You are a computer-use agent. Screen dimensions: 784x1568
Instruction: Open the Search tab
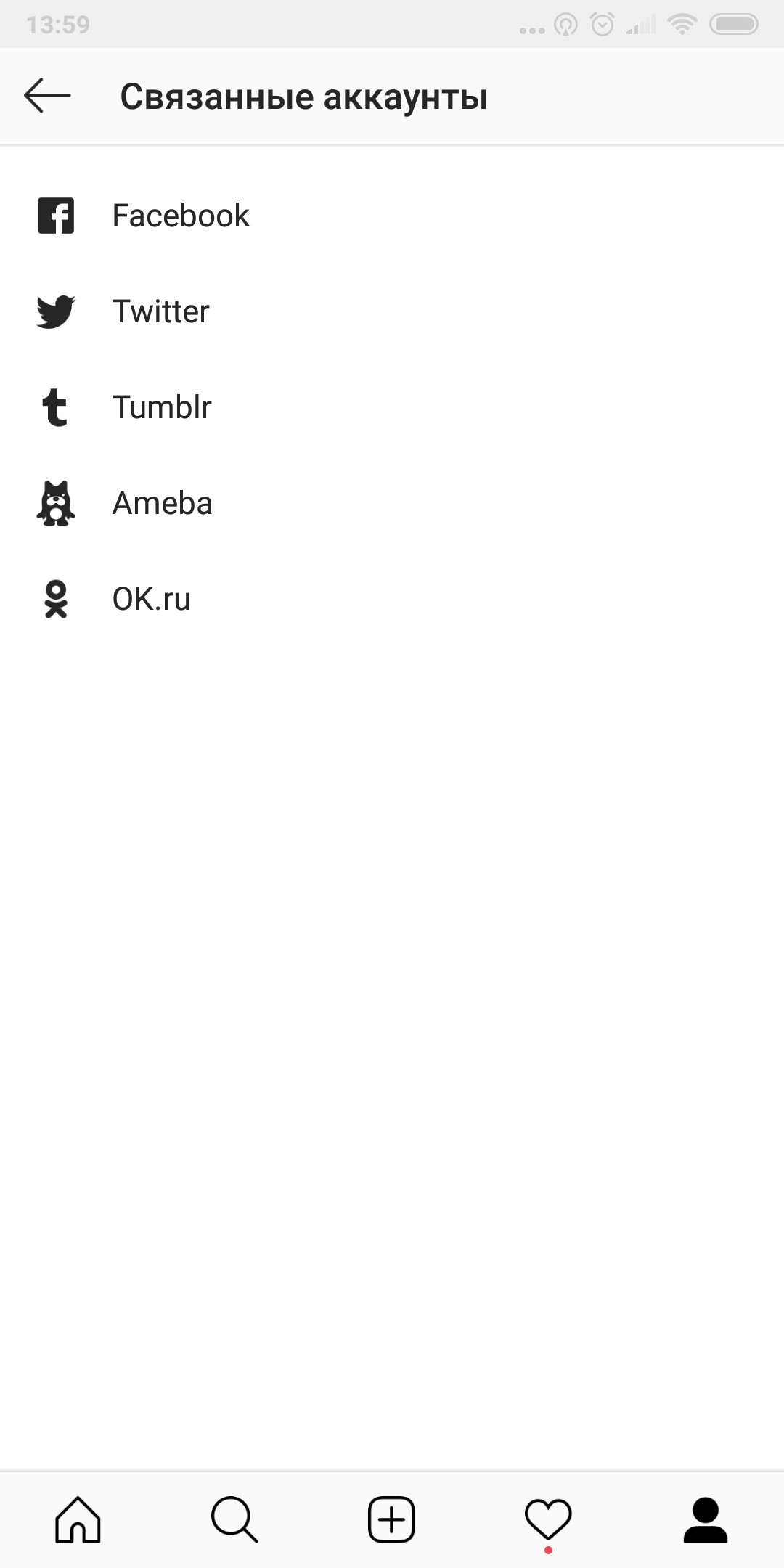point(234,1519)
